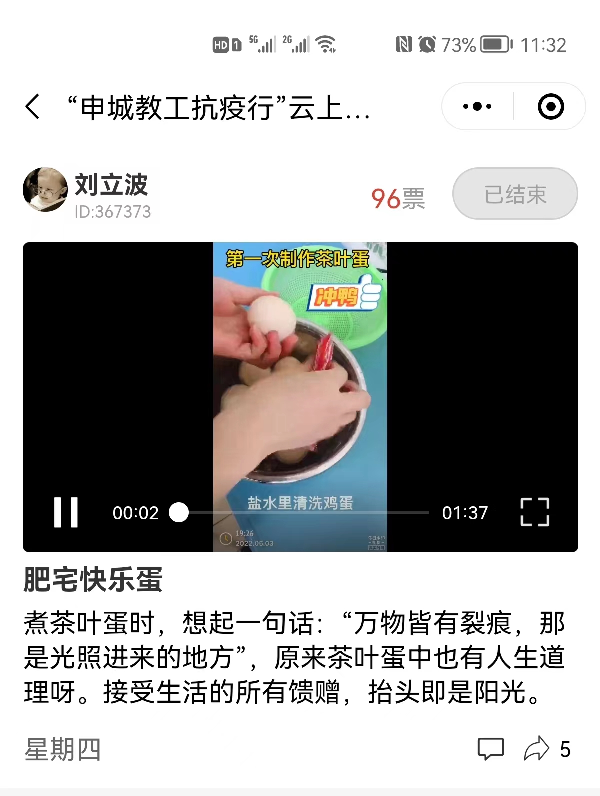This screenshot has height=796, width=600.
Task: Pause the tea egg video
Action: coord(66,512)
